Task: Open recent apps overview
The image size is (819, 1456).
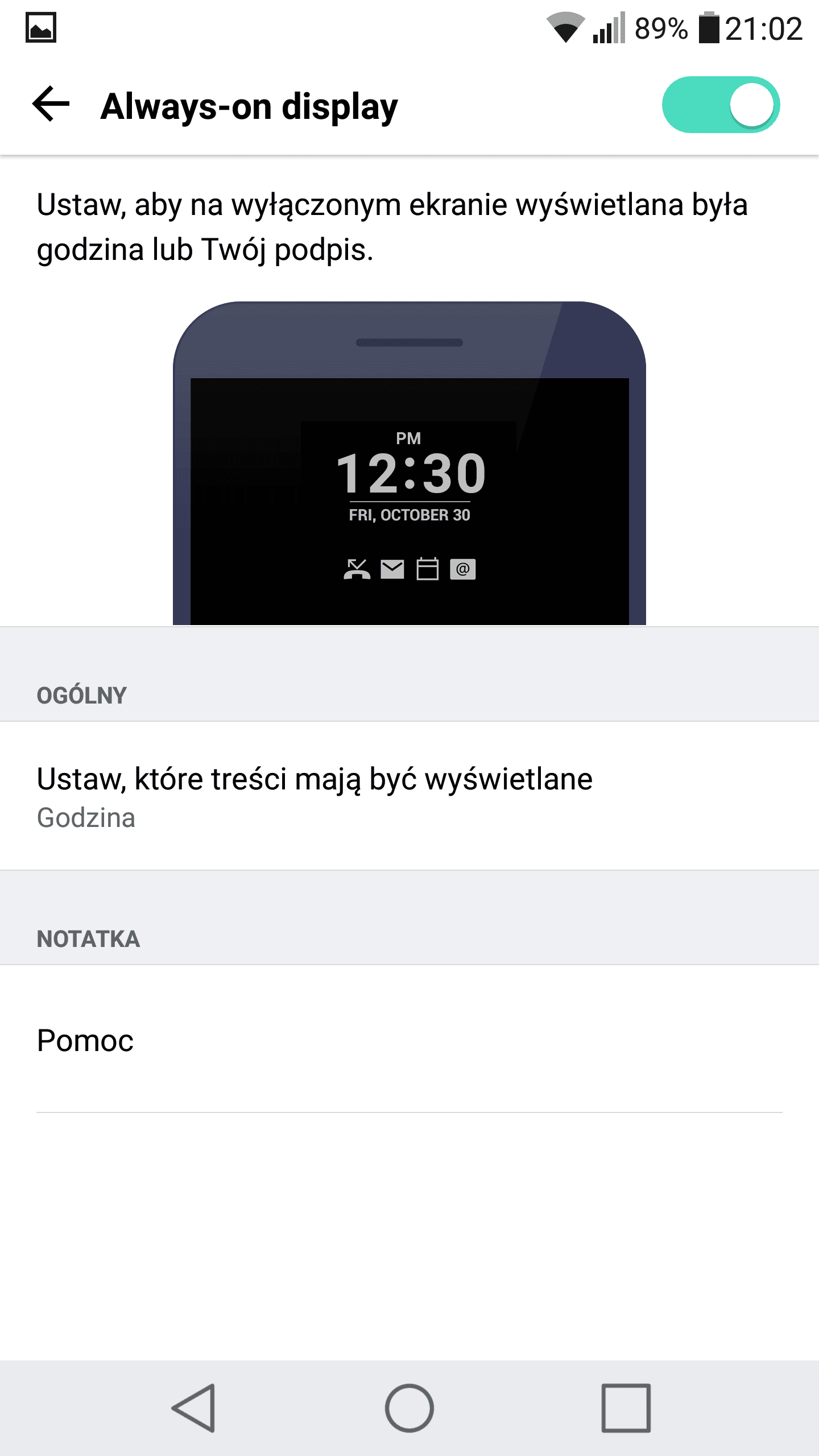Action: click(x=626, y=1408)
